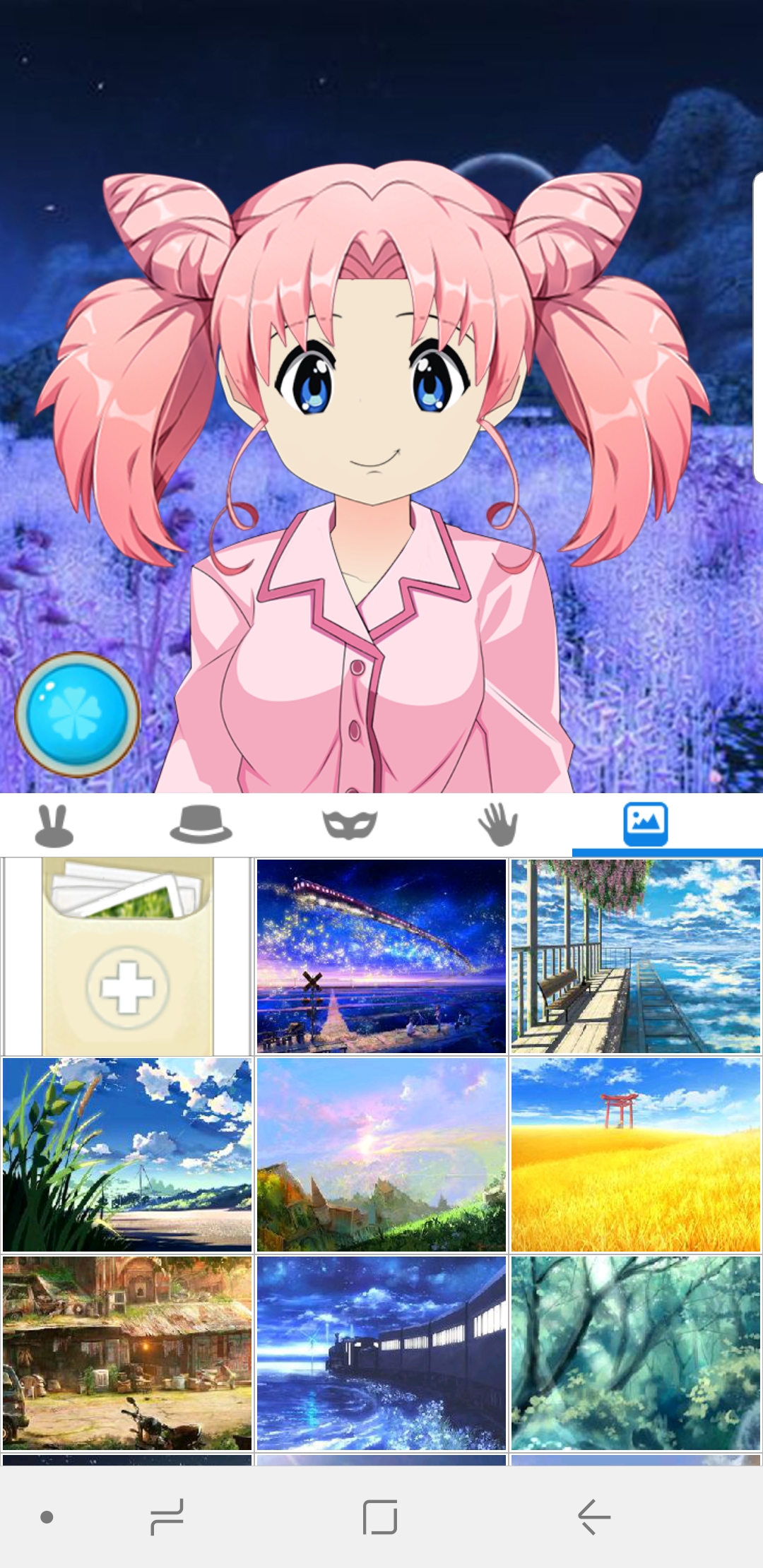Apply the night steam train background
This screenshot has height=1568, width=763.
[x=381, y=1353]
